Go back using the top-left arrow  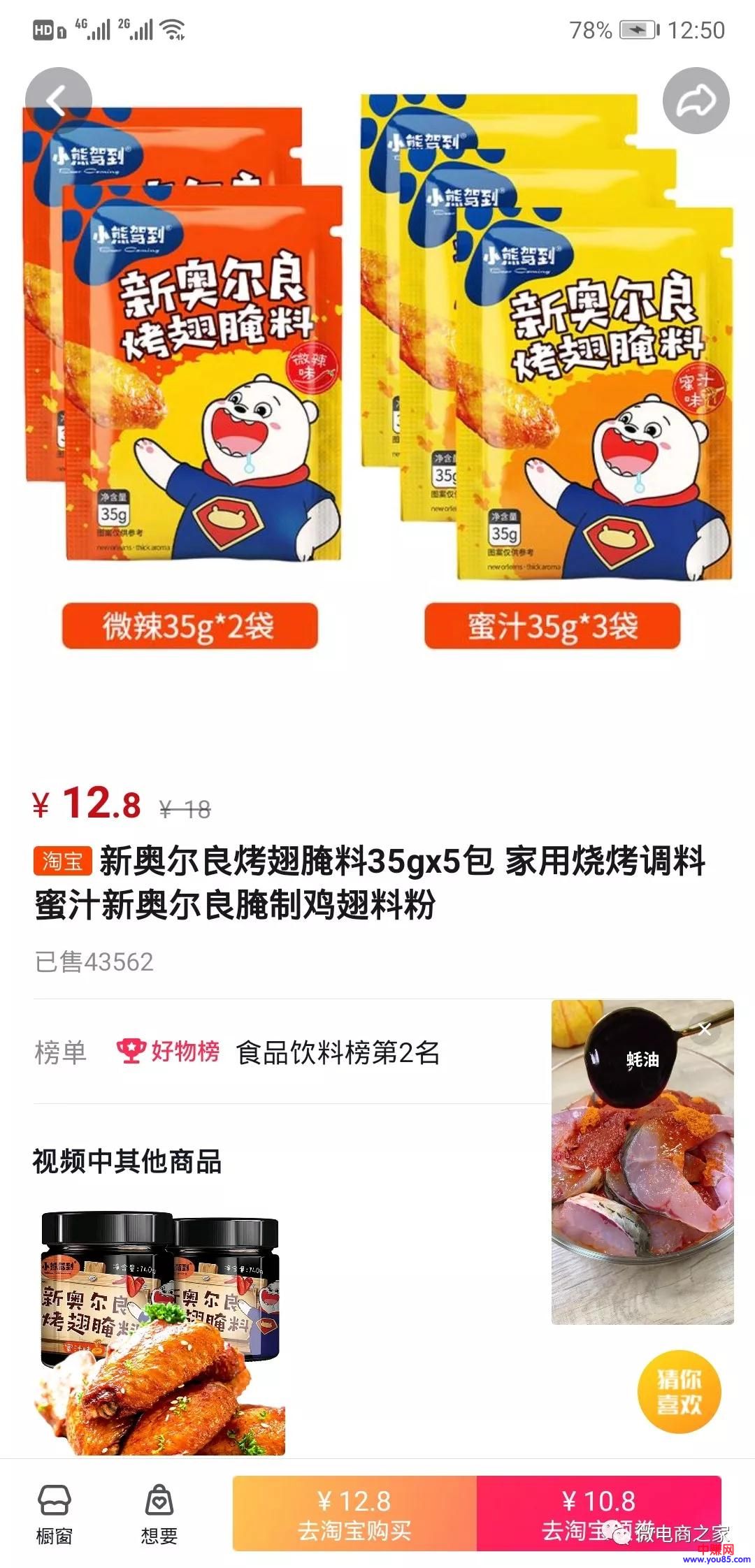coord(58,101)
